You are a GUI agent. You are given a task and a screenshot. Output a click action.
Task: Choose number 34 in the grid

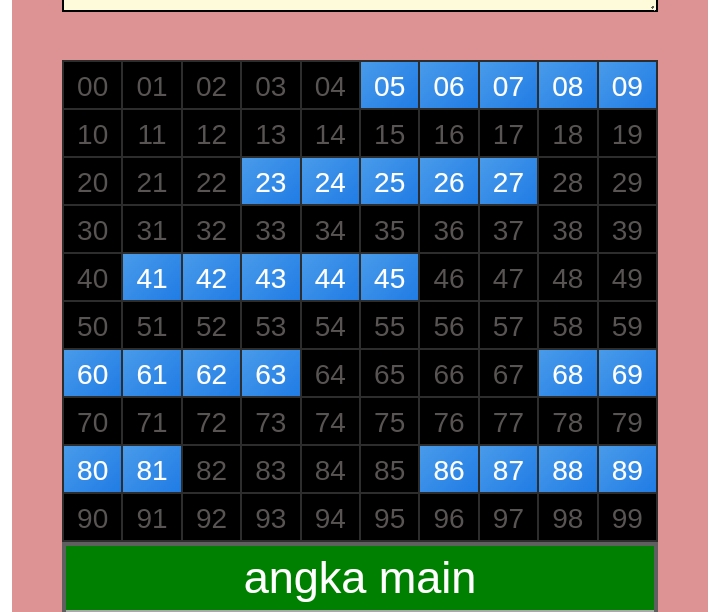(x=330, y=230)
